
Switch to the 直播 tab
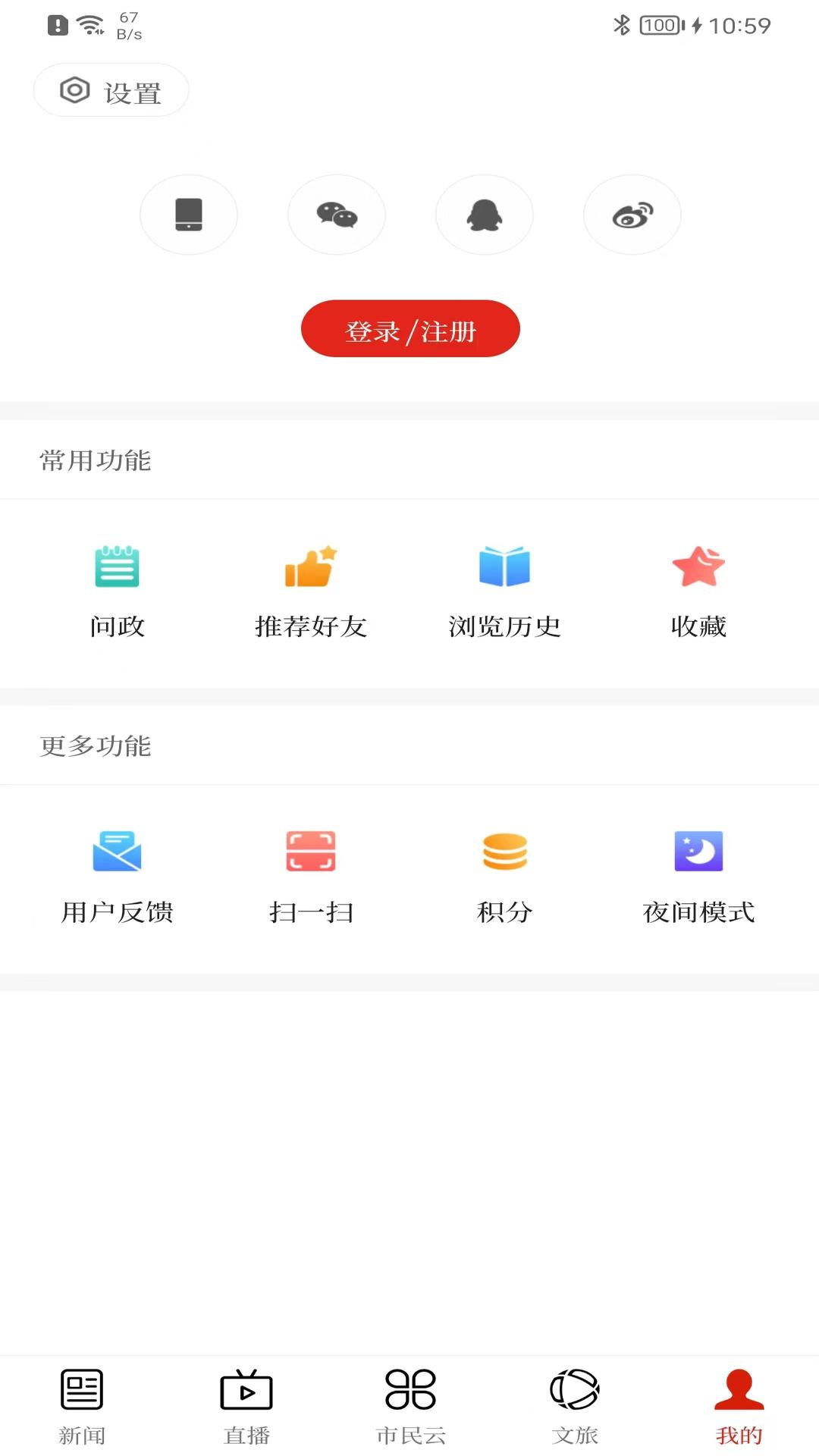pyautogui.click(x=246, y=1406)
